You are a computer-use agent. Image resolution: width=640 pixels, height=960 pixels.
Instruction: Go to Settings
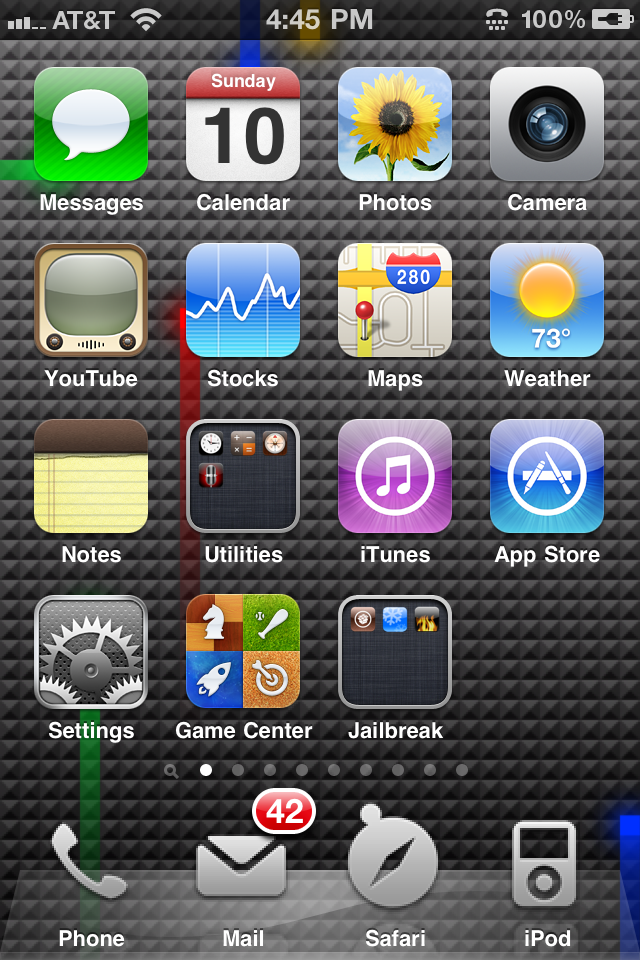[91, 653]
